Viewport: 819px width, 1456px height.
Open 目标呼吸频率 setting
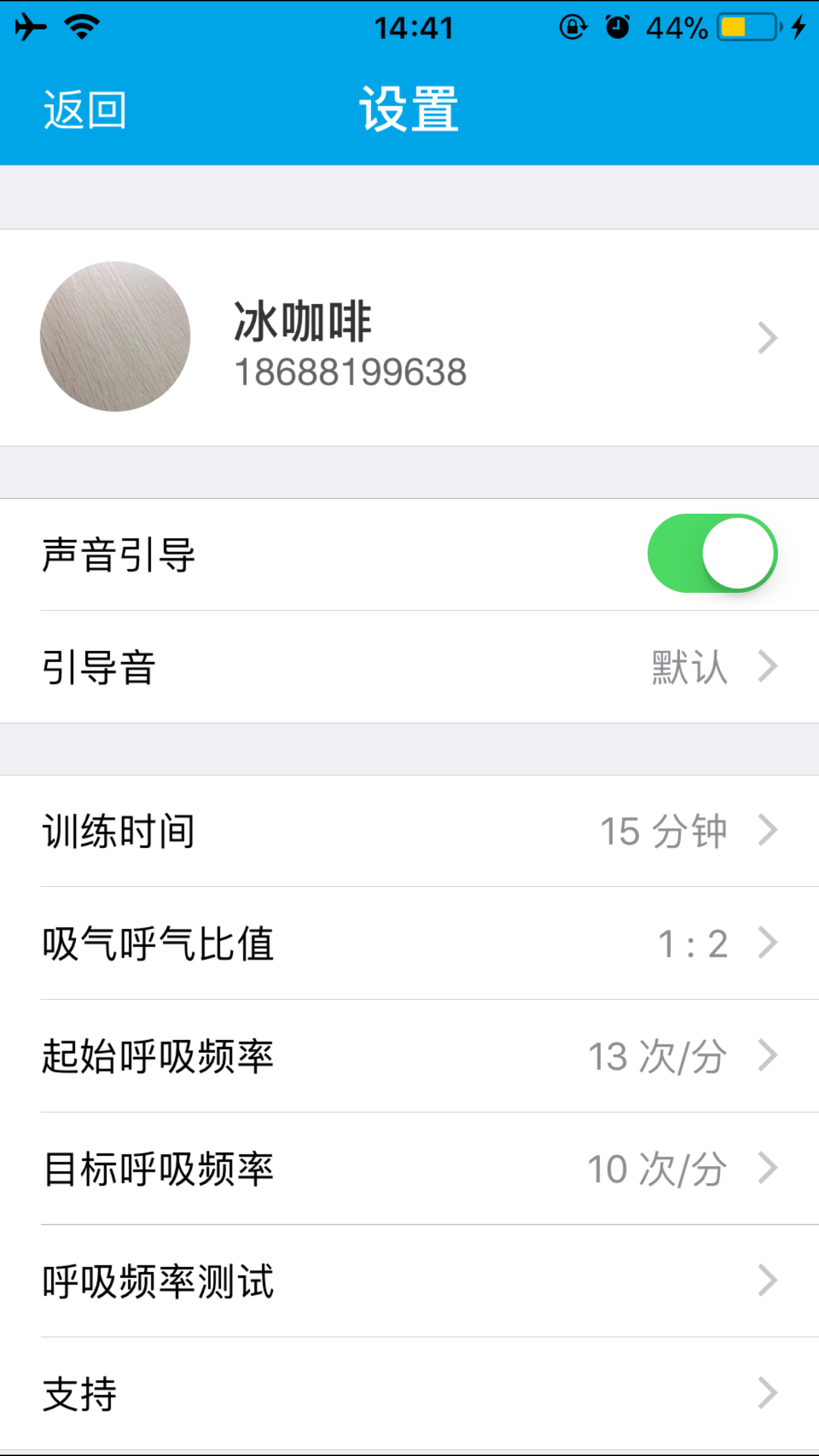coord(409,1168)
